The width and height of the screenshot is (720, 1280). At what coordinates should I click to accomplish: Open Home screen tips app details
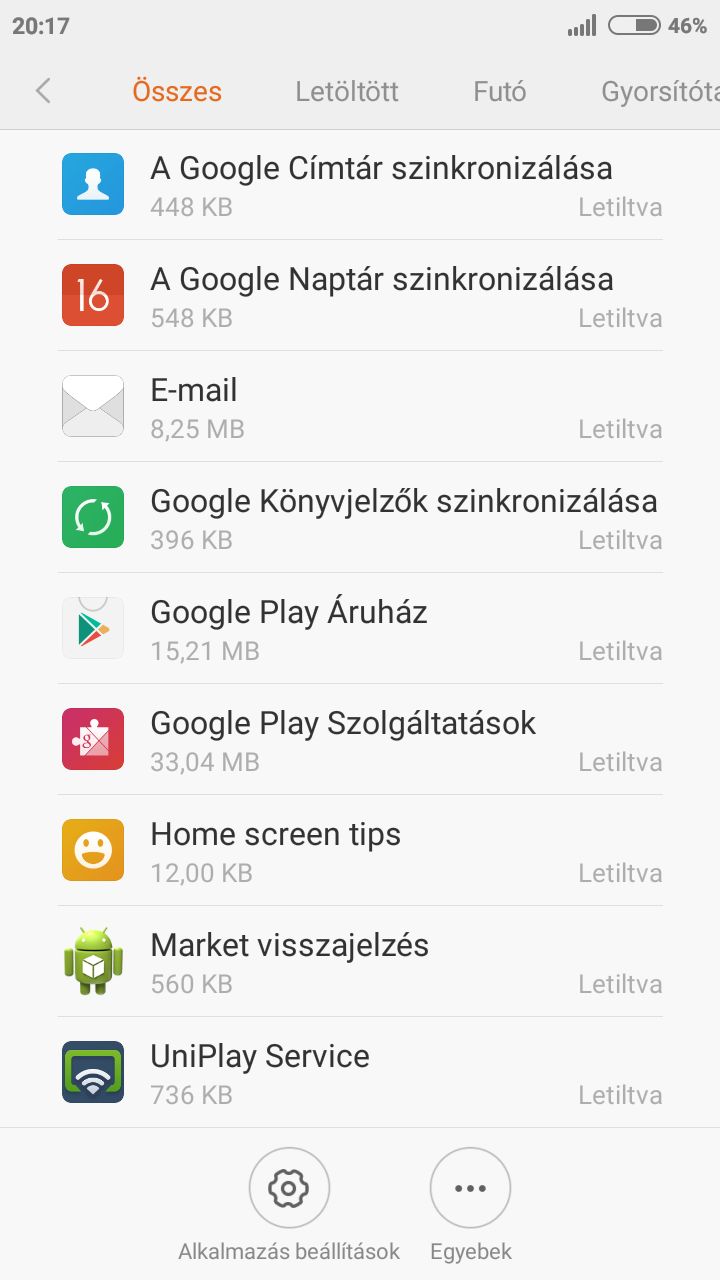click(x=360, y=850)
